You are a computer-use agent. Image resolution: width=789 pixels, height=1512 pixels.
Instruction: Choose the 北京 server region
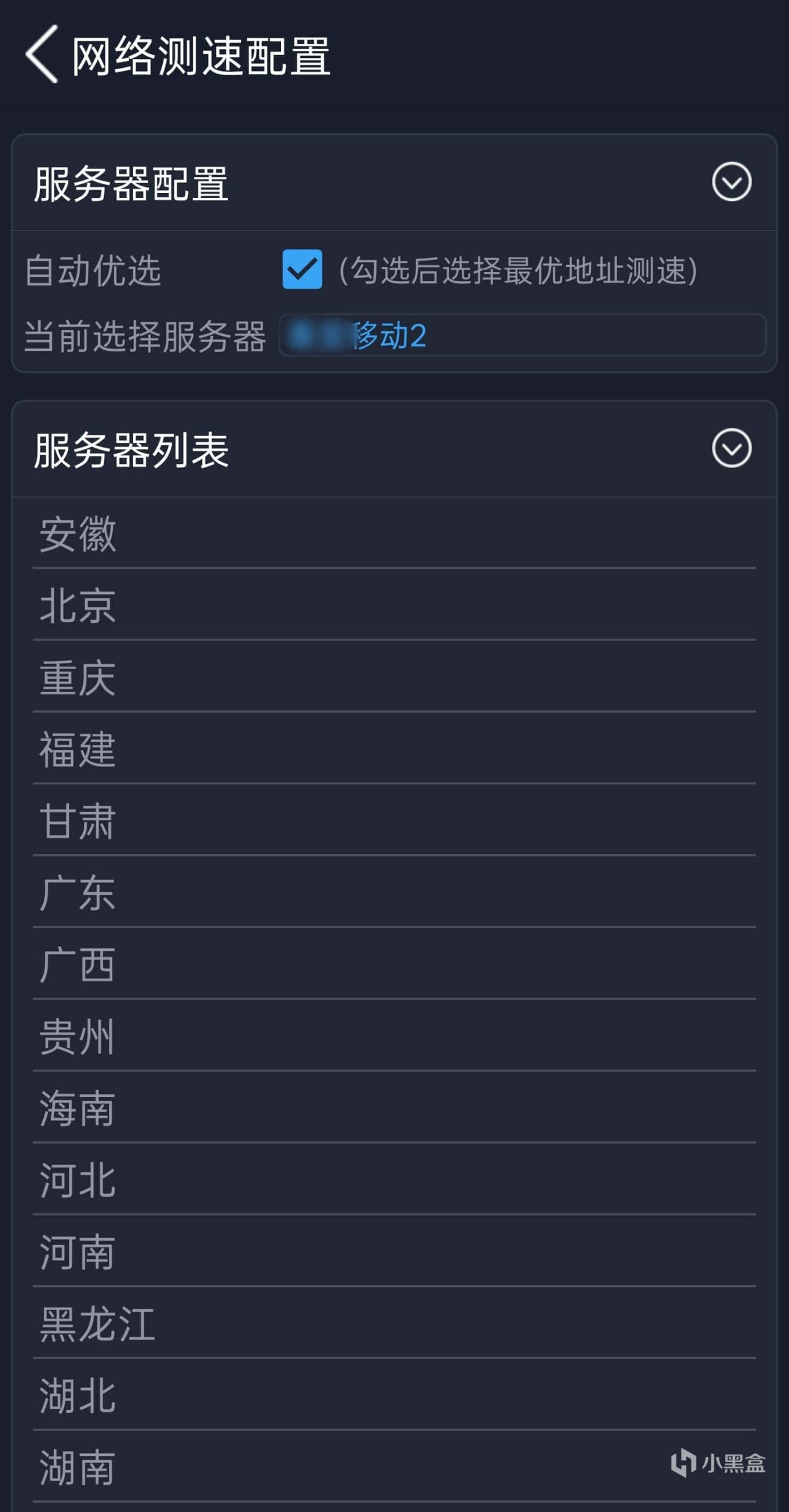click(x=78, y=606)
